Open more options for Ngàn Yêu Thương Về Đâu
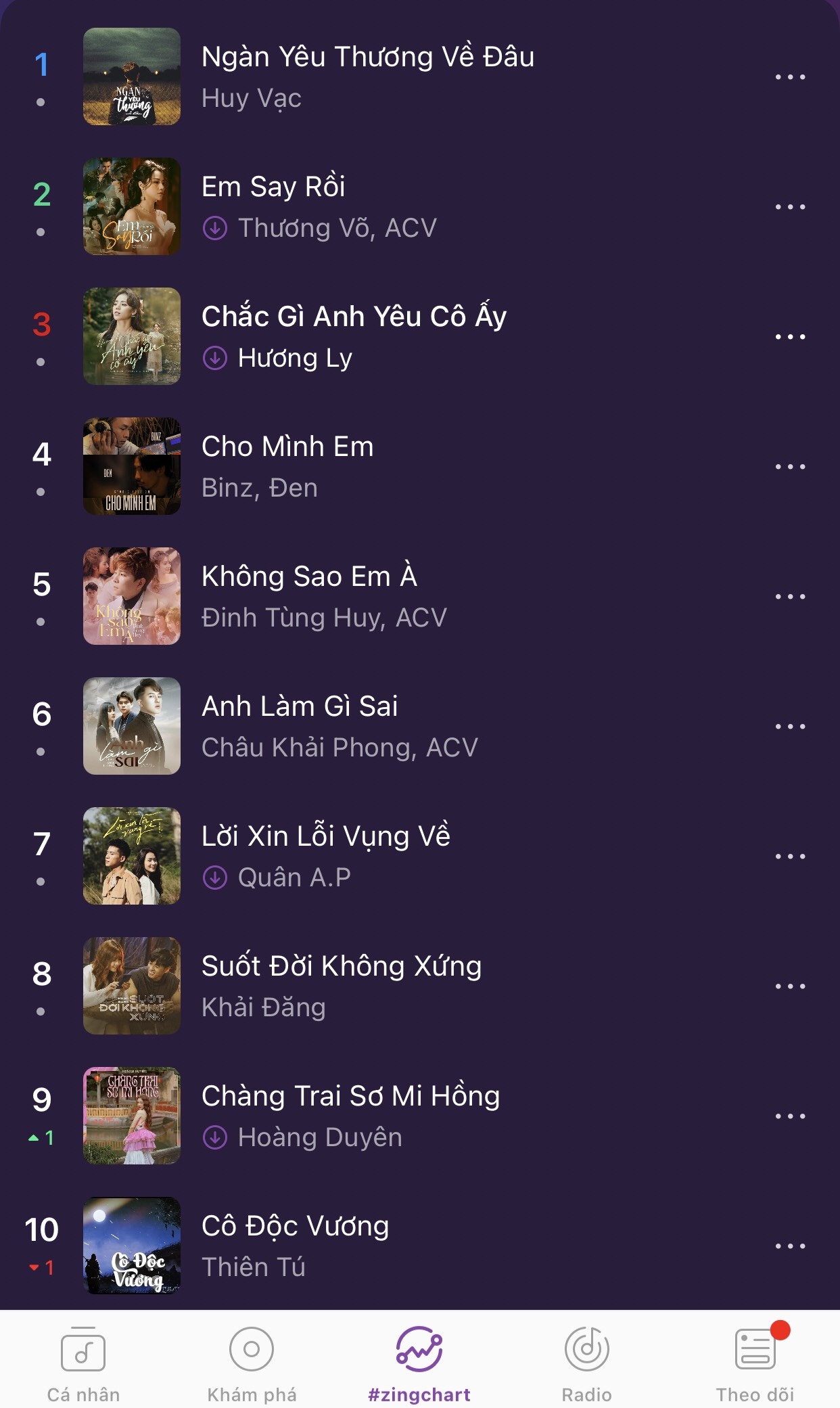 [790, 77]
